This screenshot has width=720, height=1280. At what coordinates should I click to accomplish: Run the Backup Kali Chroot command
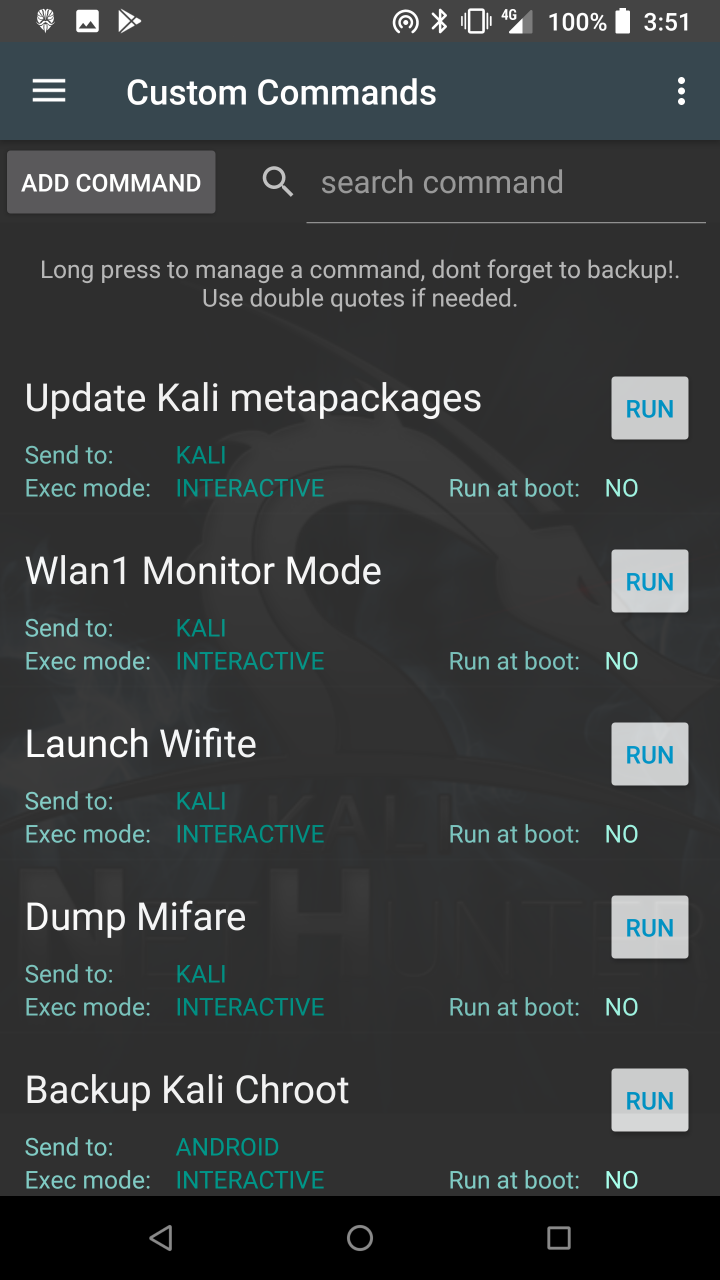tap(649, 1100)
